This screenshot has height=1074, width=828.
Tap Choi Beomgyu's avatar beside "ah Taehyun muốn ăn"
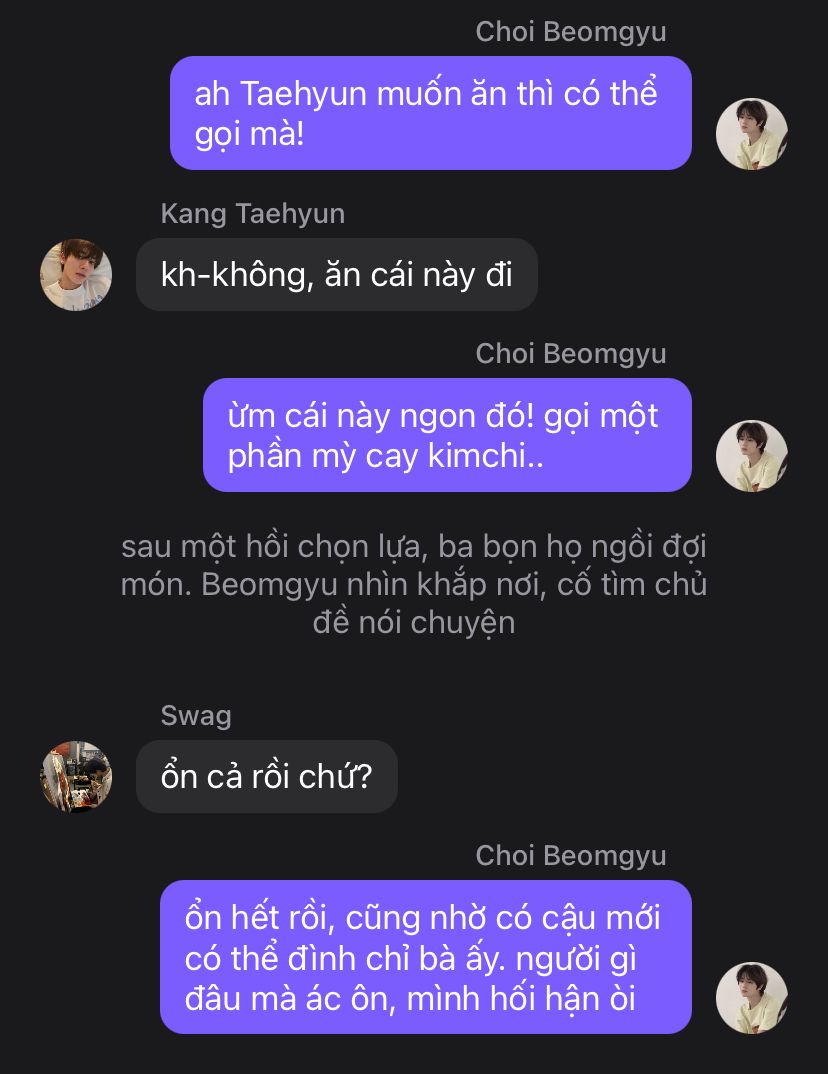[752, 134]
